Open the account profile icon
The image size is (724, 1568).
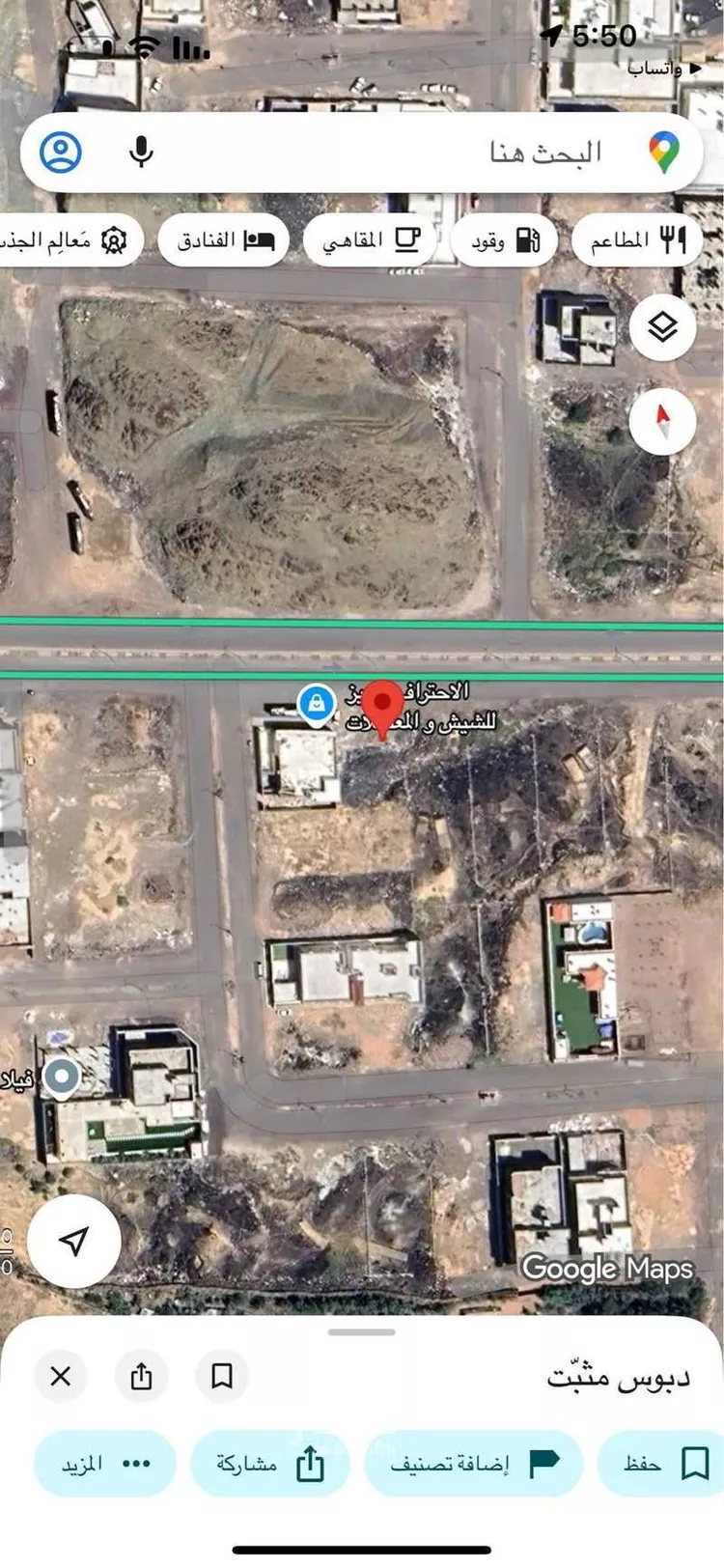[x=61, y=153]
